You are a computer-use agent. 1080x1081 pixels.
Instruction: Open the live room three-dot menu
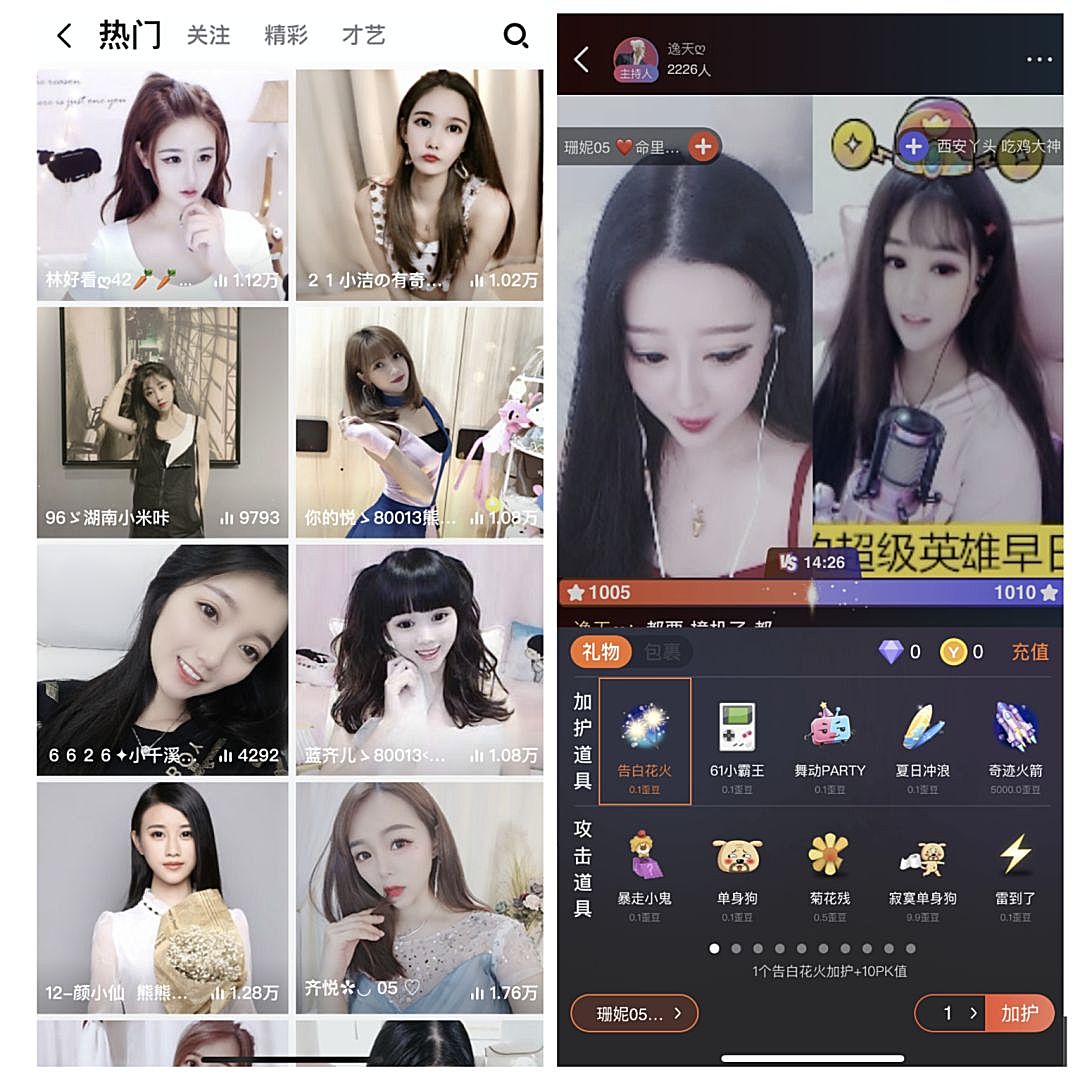coord(1039,59)
